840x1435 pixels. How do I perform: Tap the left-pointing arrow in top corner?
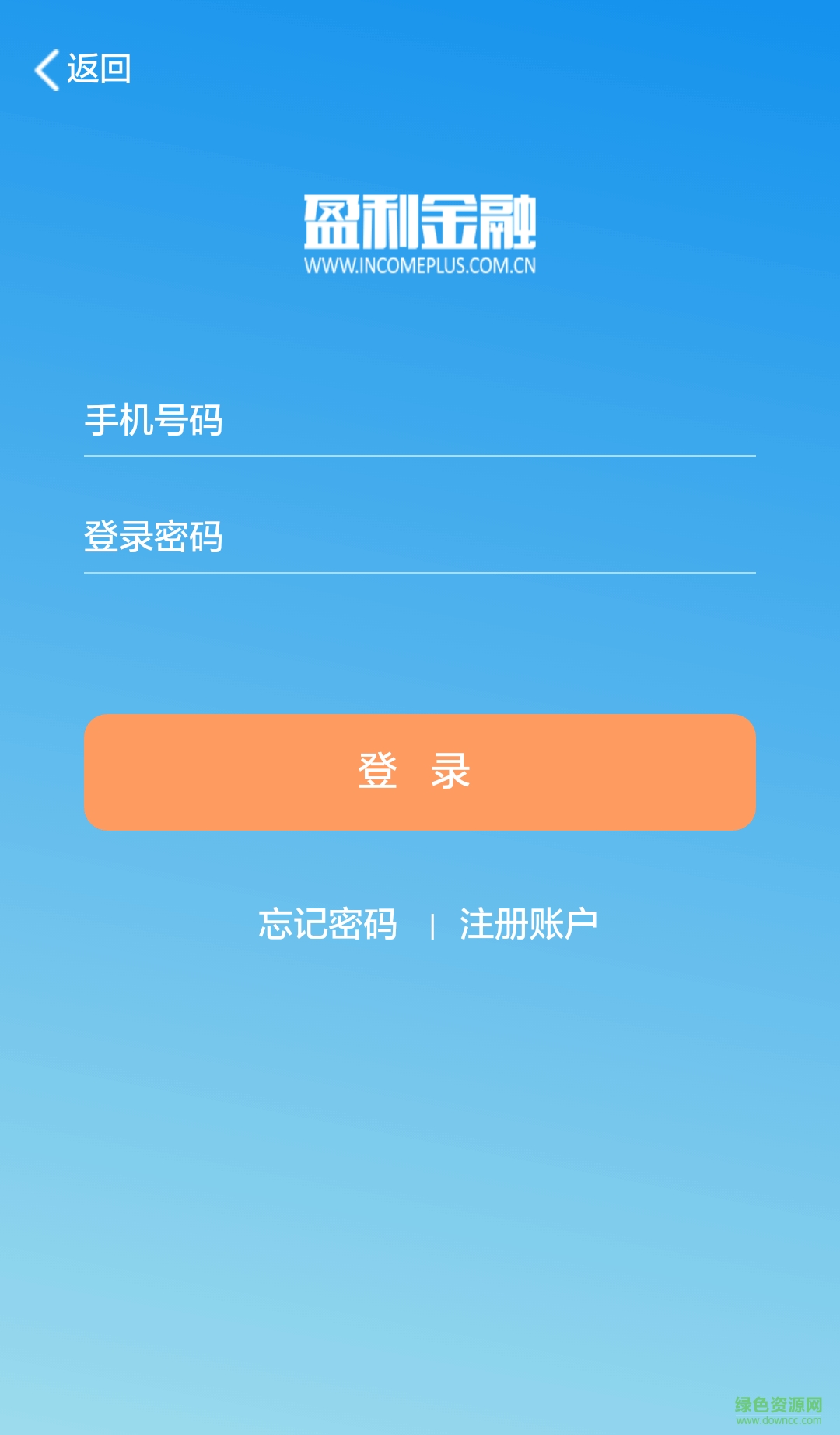[47, 68]
